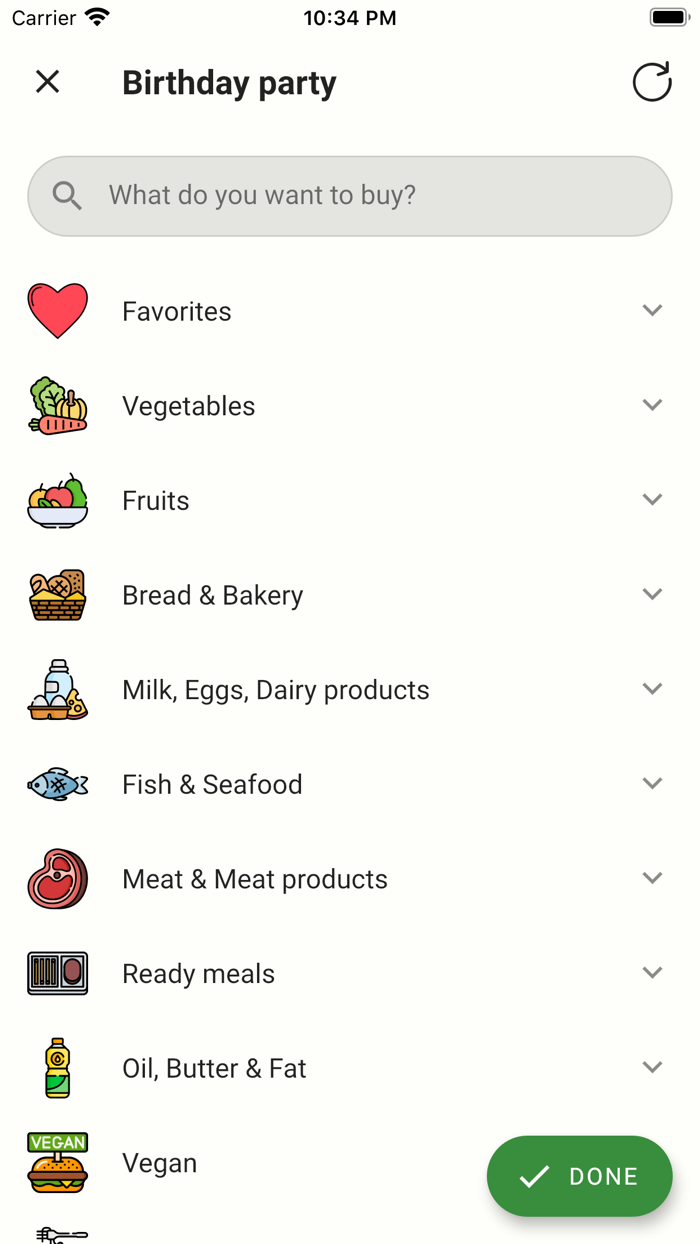Open Meat & Meat products
Viewport: 700px width, 1244px height.
tap(652, 879)
